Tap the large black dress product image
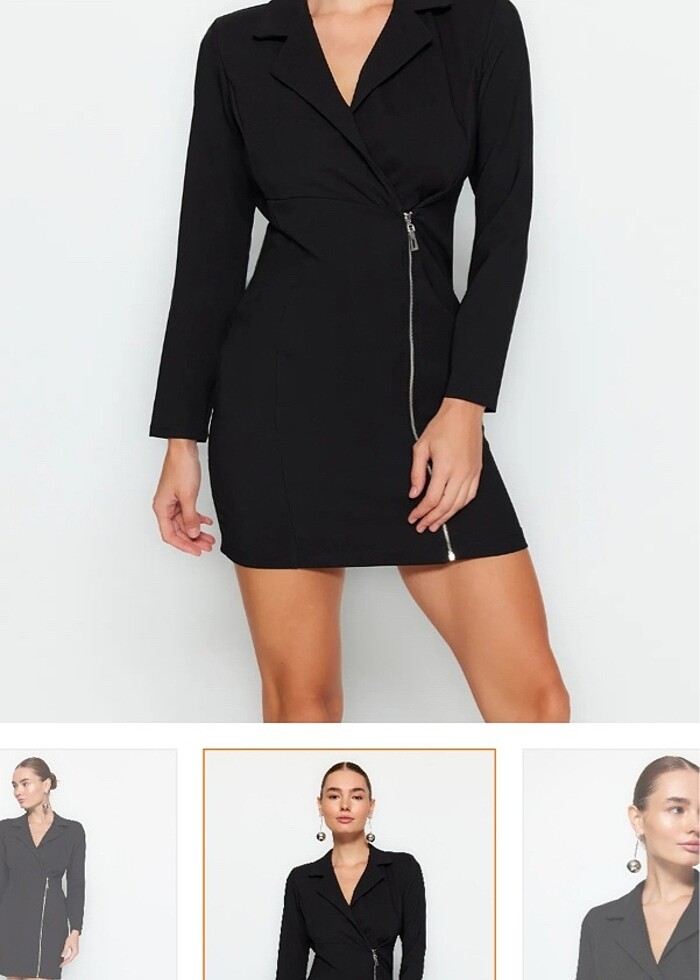Viewport: 700px width, 980px height. (x=349, y=360)
